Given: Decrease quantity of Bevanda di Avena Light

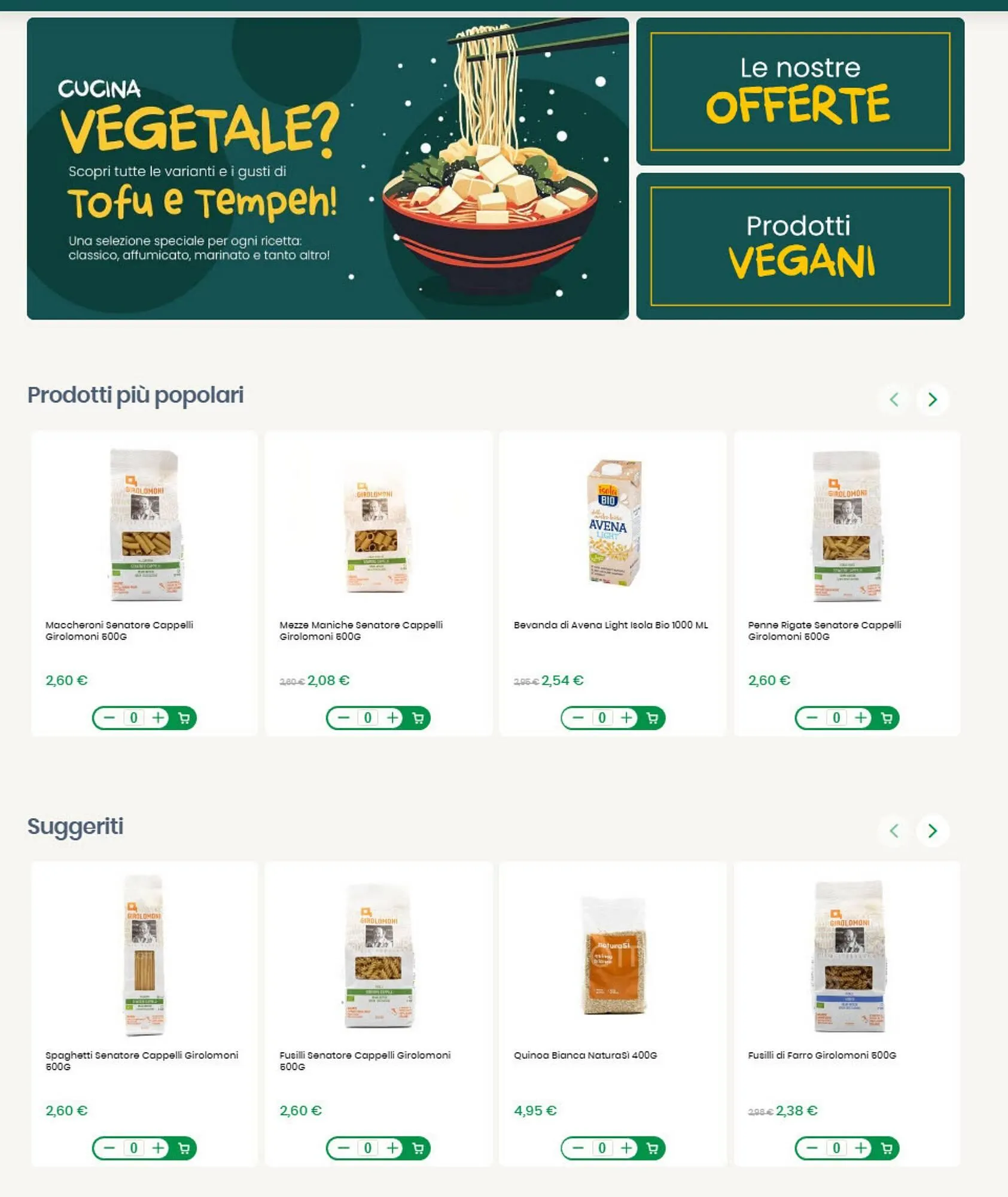Looking at the screenshot, I should click(x=578, y=718).
